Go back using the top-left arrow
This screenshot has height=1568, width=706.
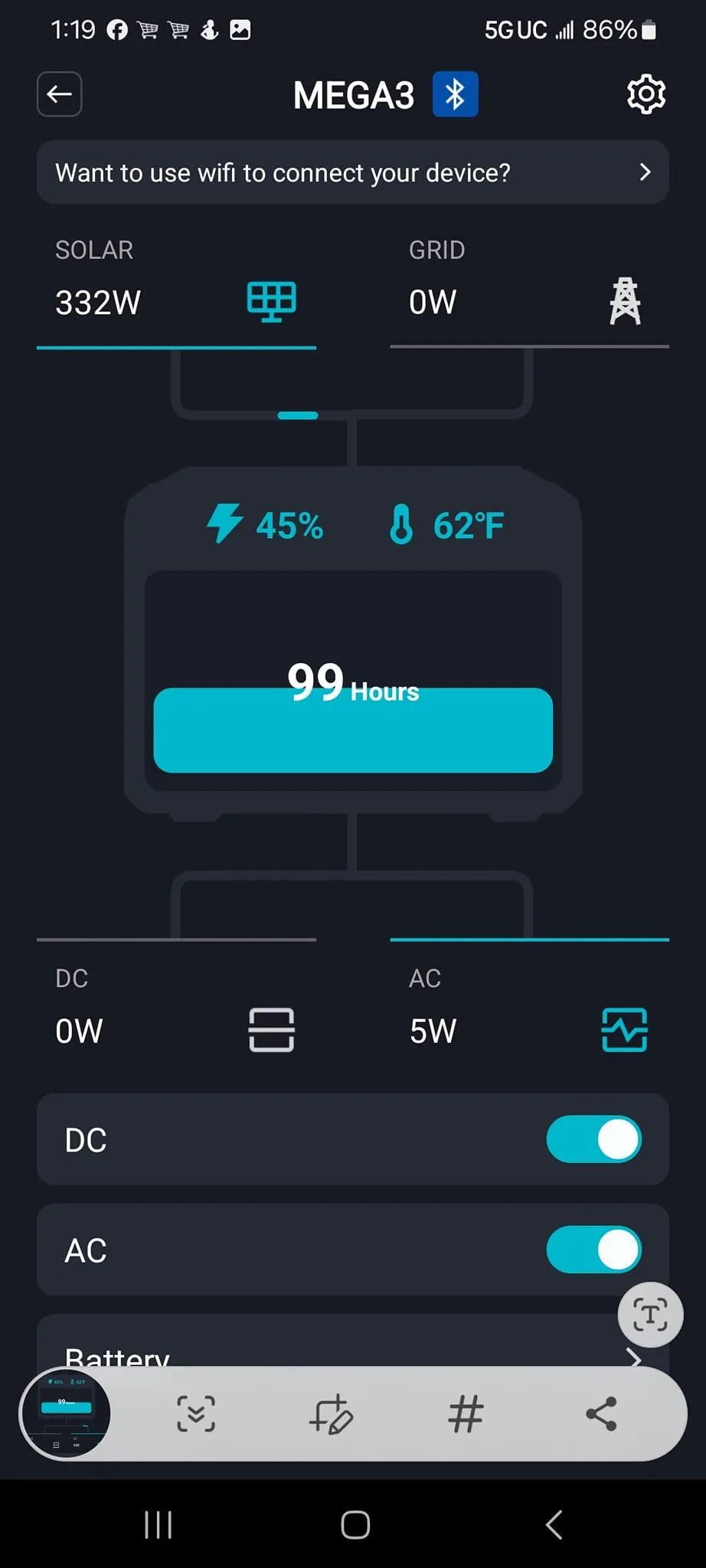point(60,94)
